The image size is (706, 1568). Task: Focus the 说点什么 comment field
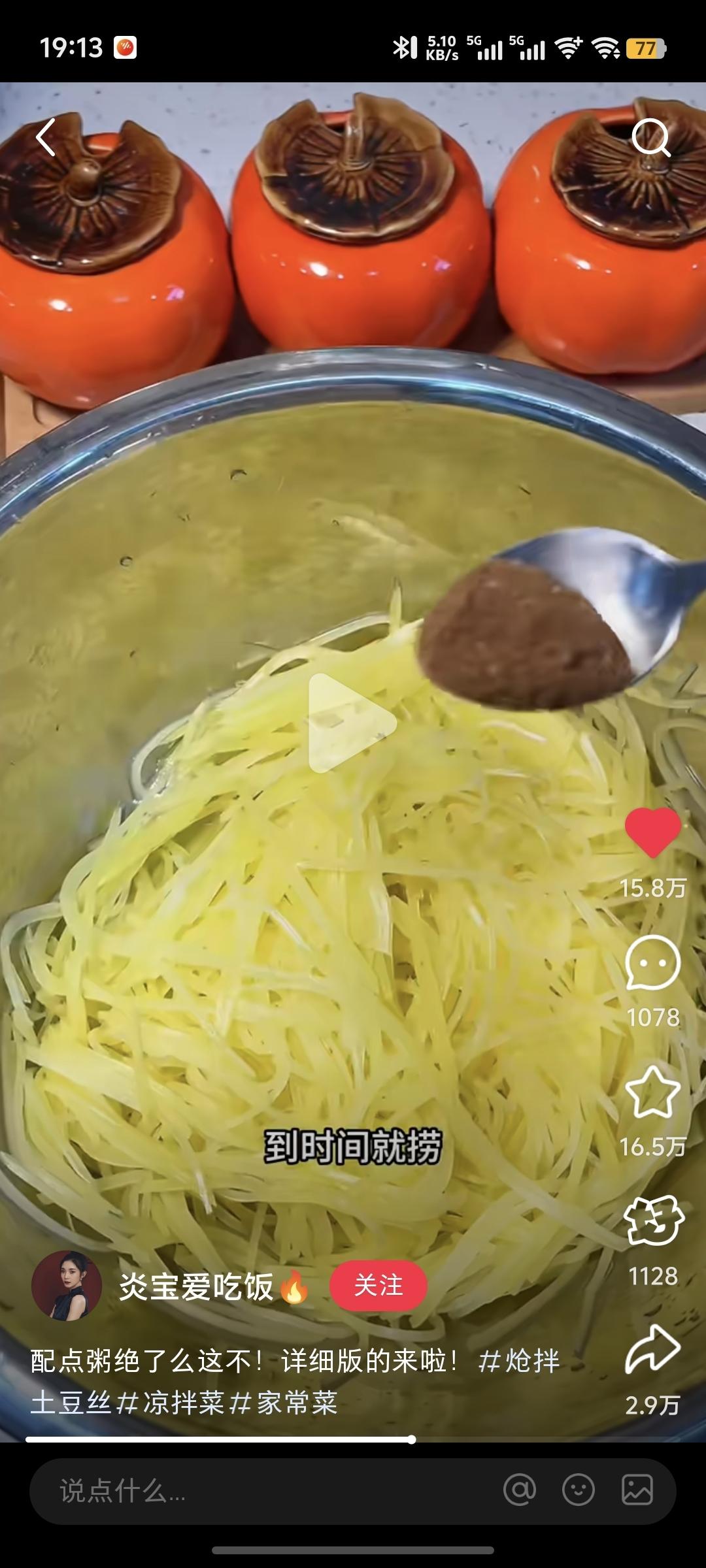[261, 1491]
